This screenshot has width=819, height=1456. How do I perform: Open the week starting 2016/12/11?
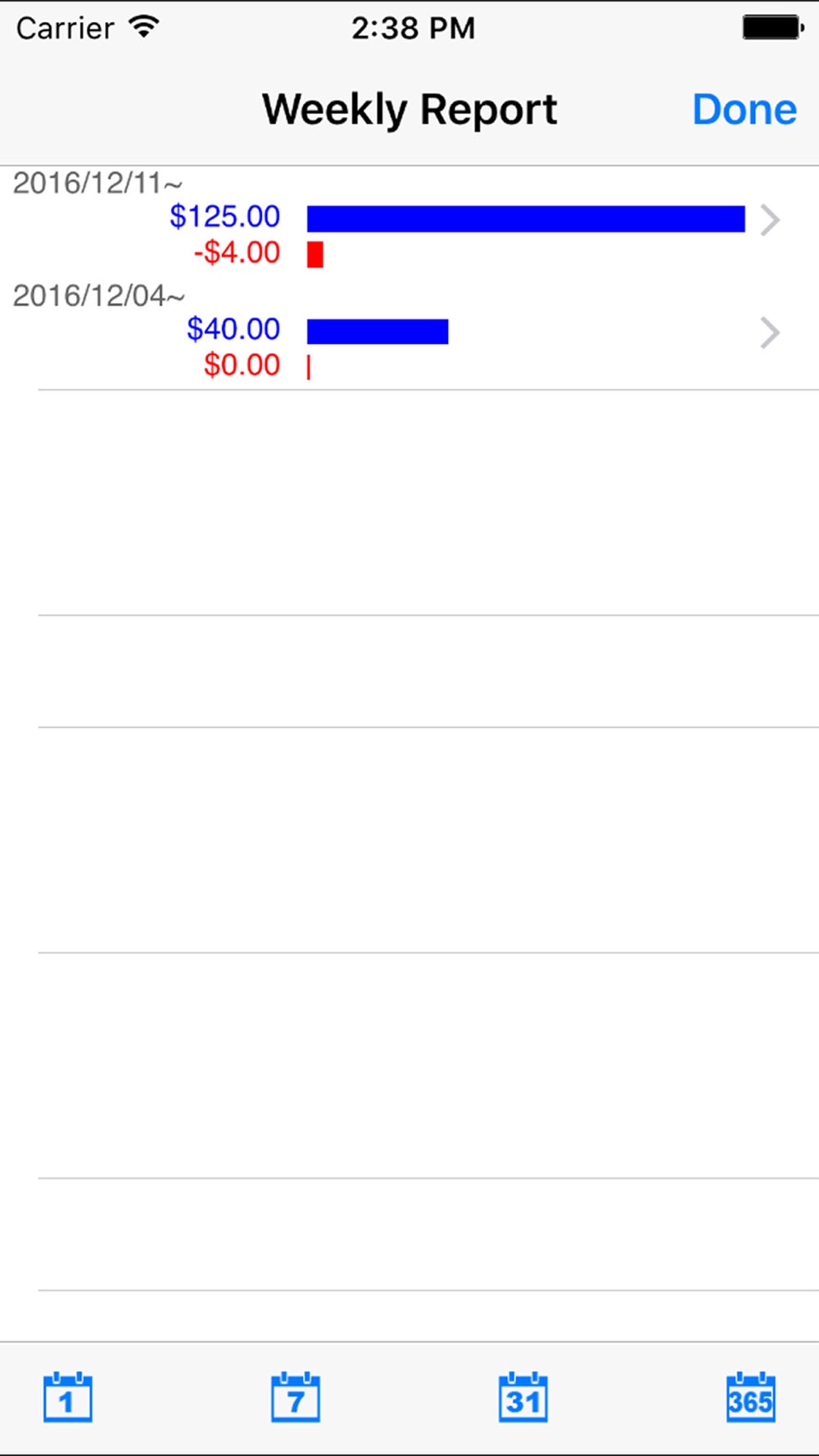(409, 221)
